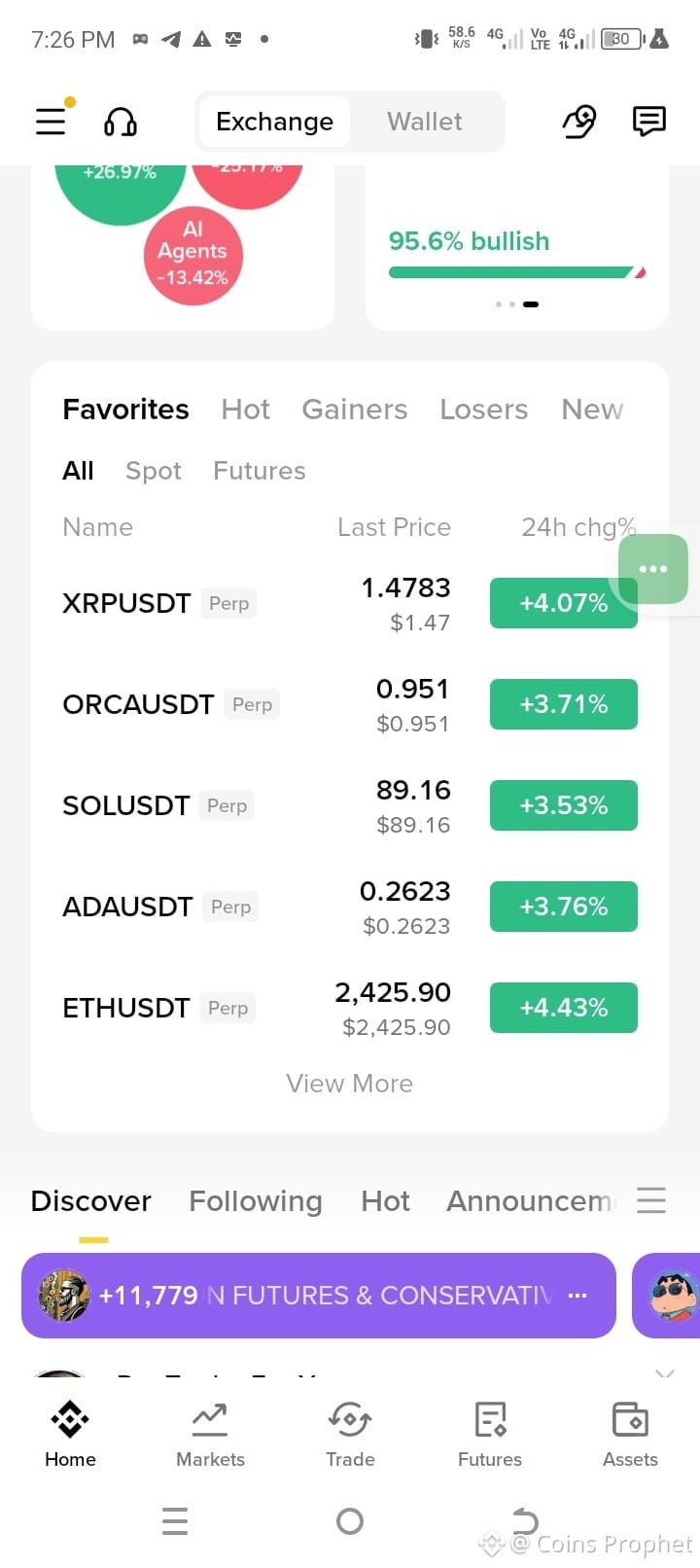Filter favorites by Spot
Viewport: 700px width, 1568px height.
[x=154, y=471]
